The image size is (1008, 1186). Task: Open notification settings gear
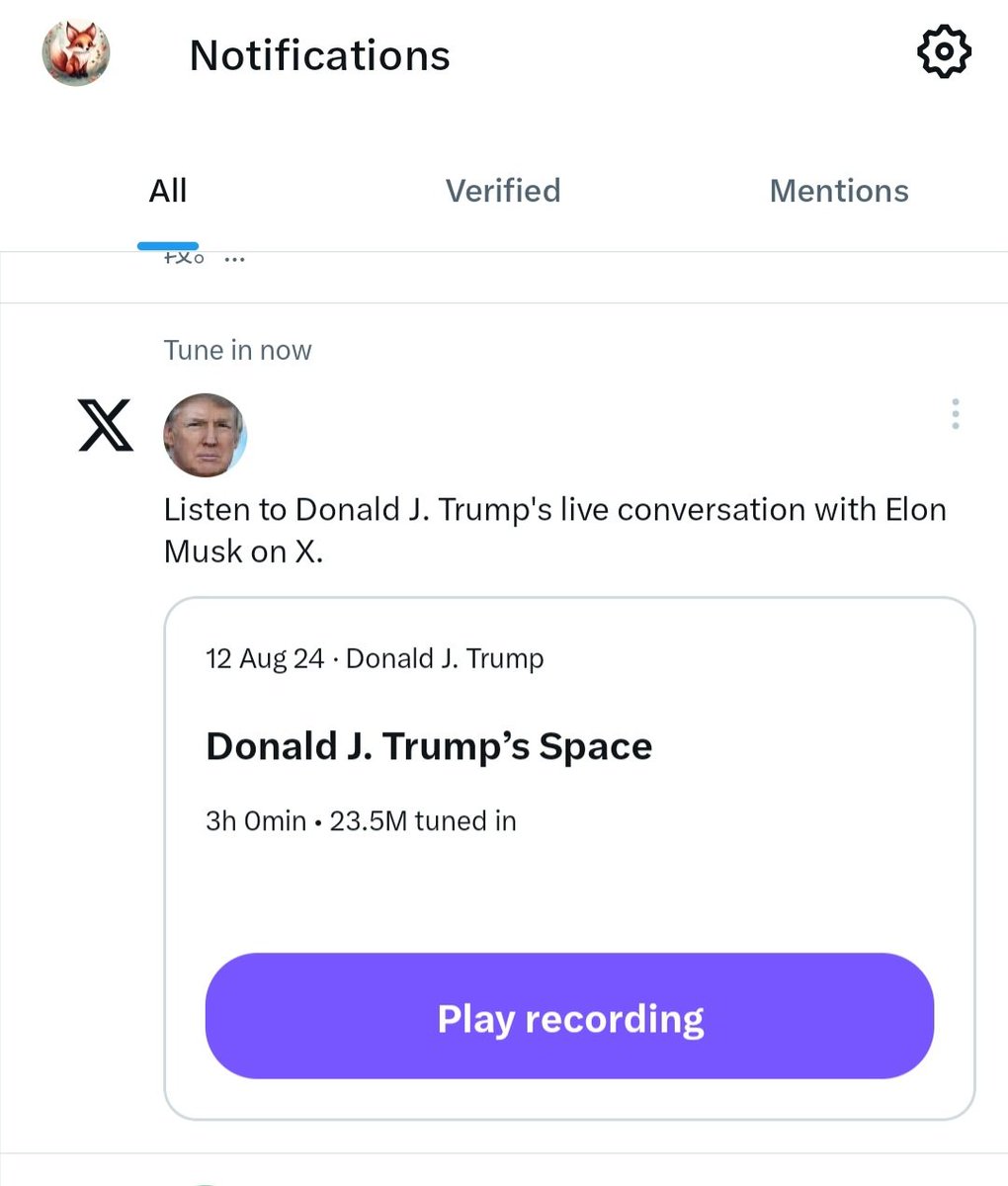click(945, 52)
